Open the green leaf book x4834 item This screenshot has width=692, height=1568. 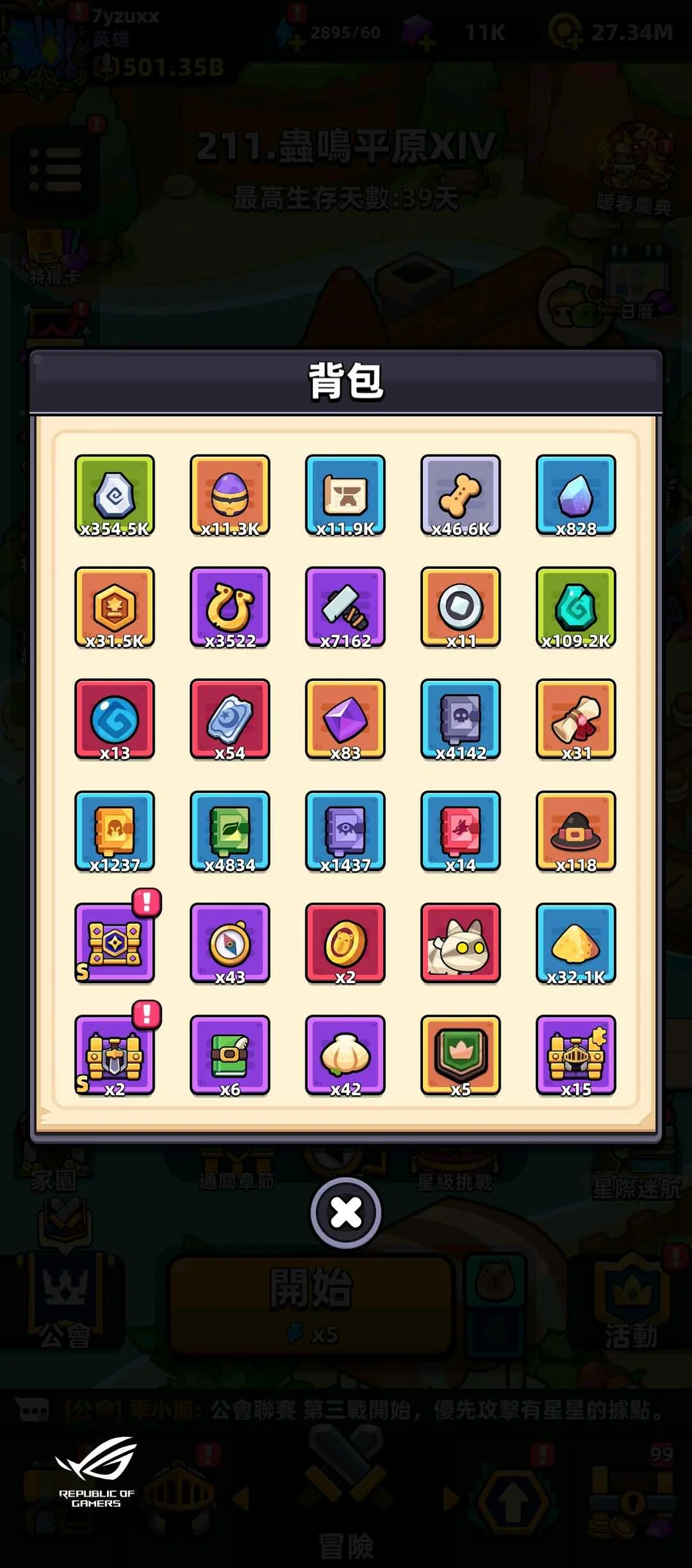pyautogui.click(x=230, y=831)
